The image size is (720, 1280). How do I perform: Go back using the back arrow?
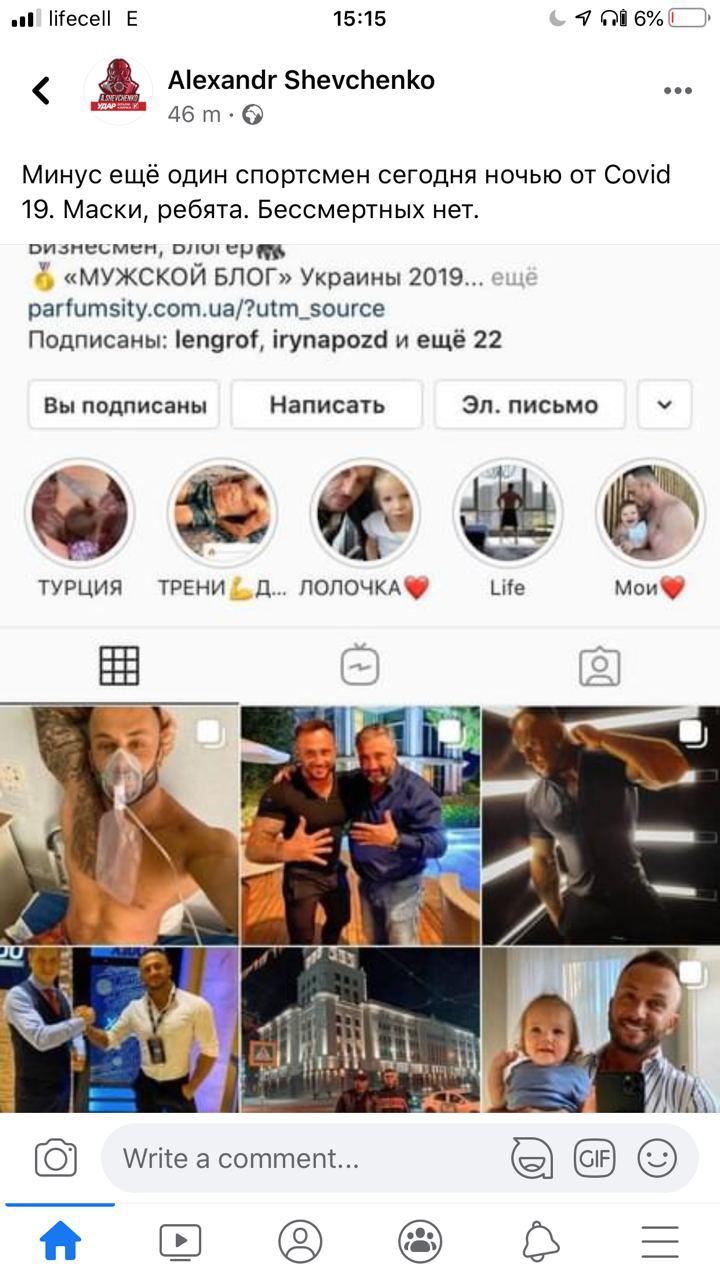[41, 91]
